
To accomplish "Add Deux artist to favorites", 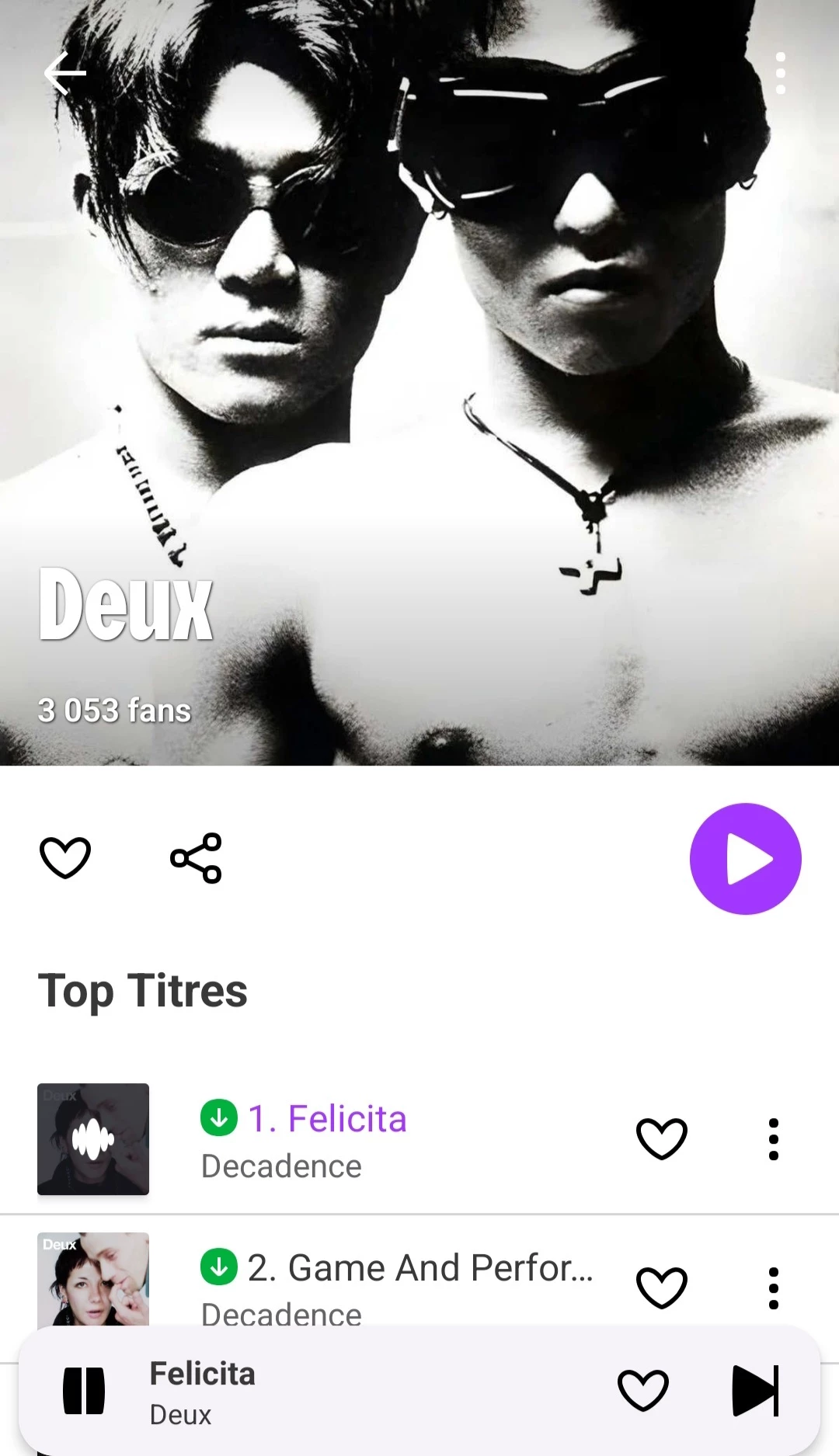I will 65,858.
